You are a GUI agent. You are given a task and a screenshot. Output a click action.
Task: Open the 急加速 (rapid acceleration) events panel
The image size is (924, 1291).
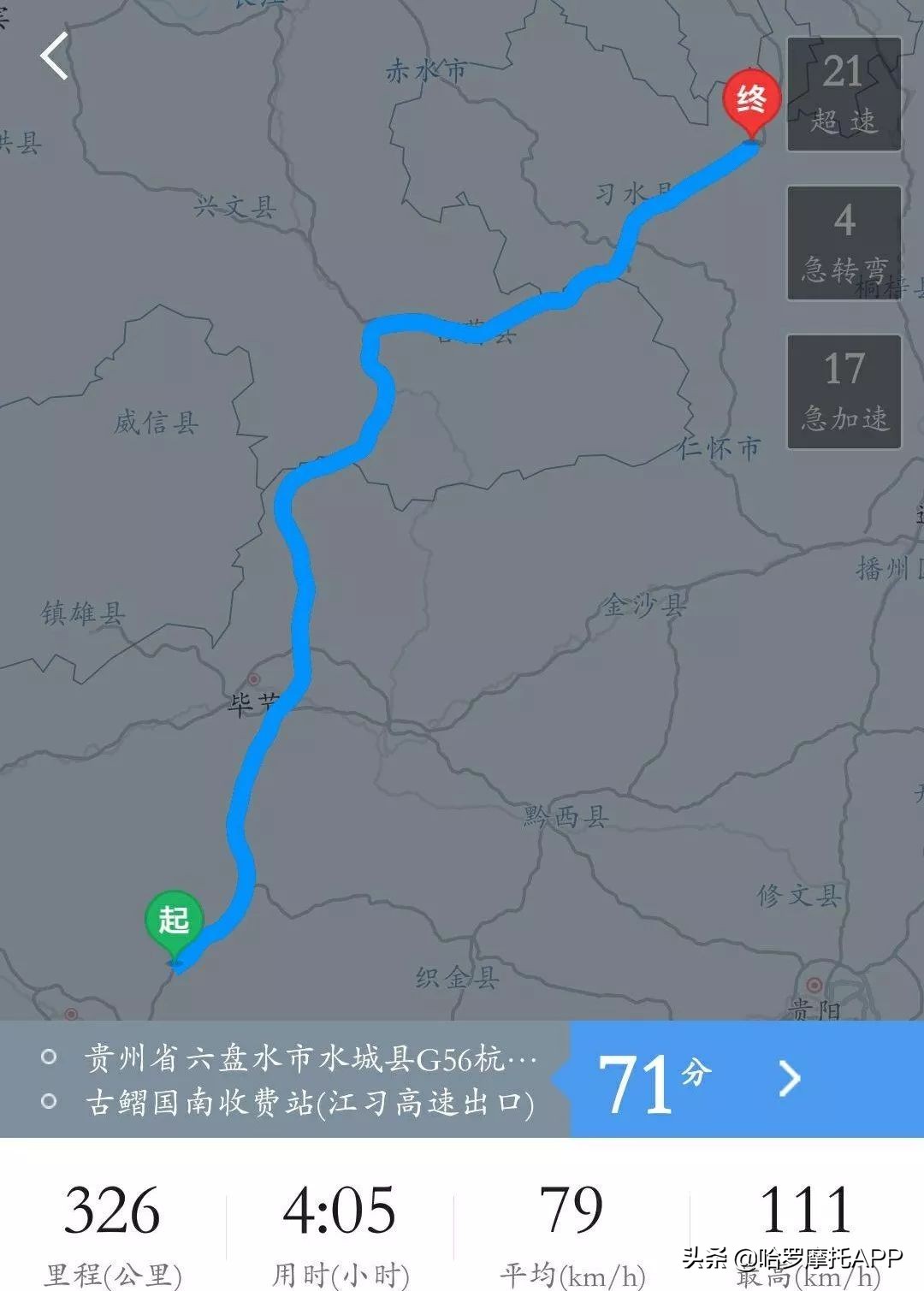point(843,391)
